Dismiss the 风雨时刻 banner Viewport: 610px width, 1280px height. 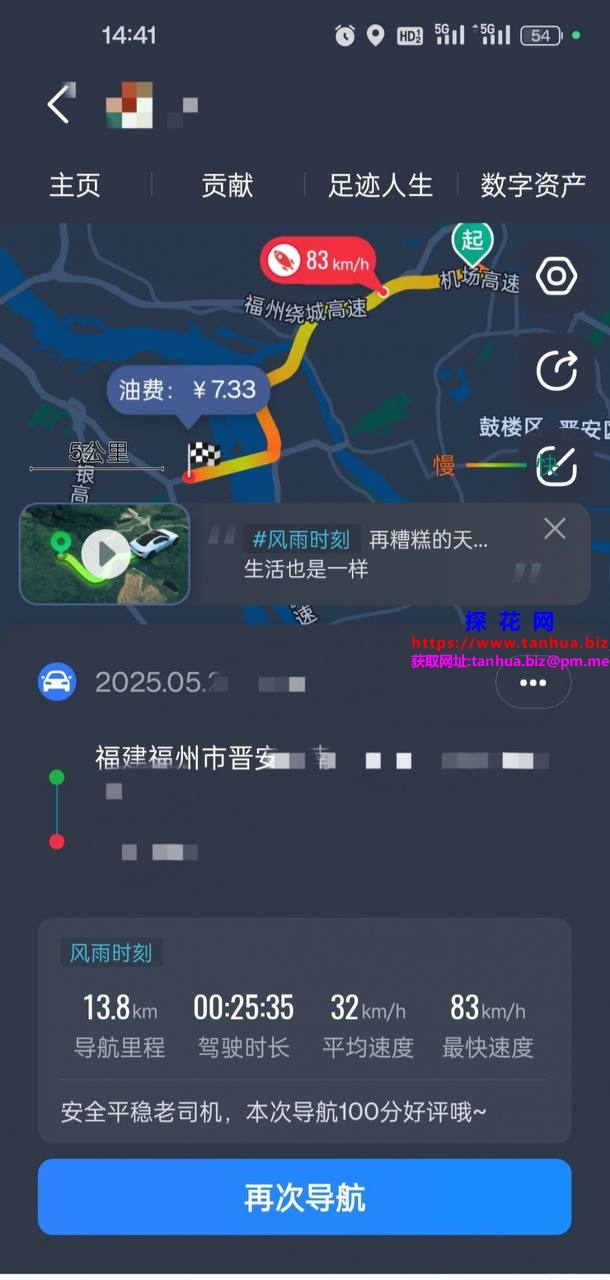(554, 528)
